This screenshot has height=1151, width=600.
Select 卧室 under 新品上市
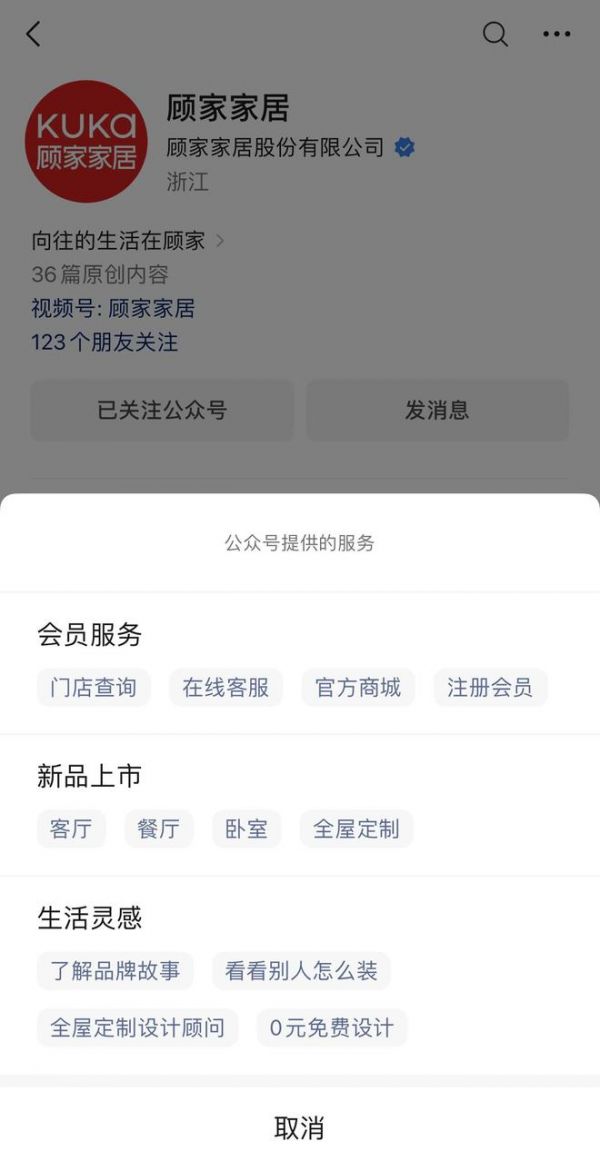click(x=247, y=829)
